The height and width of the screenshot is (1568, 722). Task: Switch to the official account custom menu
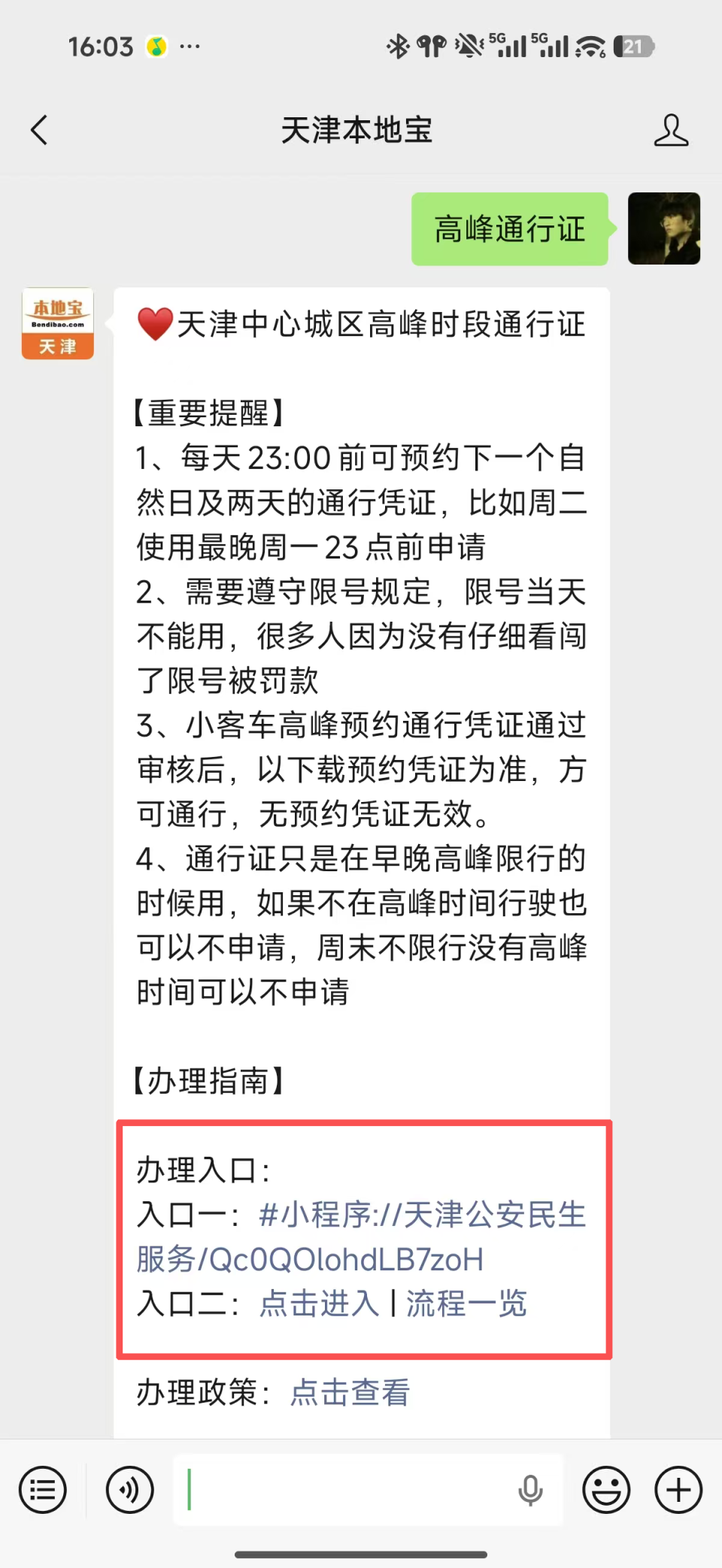42,1490
